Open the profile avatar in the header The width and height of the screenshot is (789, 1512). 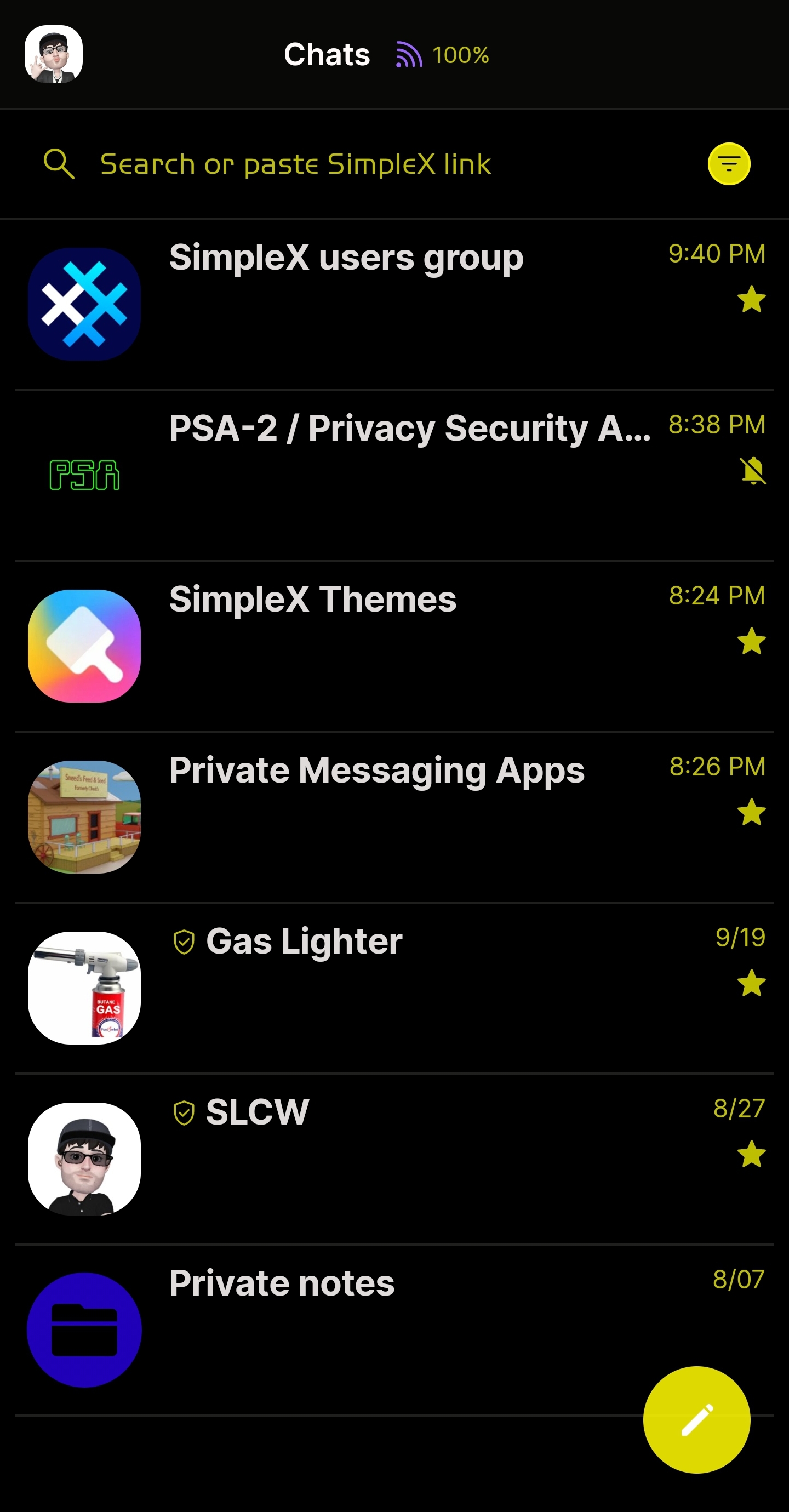[x=54, y=55]
